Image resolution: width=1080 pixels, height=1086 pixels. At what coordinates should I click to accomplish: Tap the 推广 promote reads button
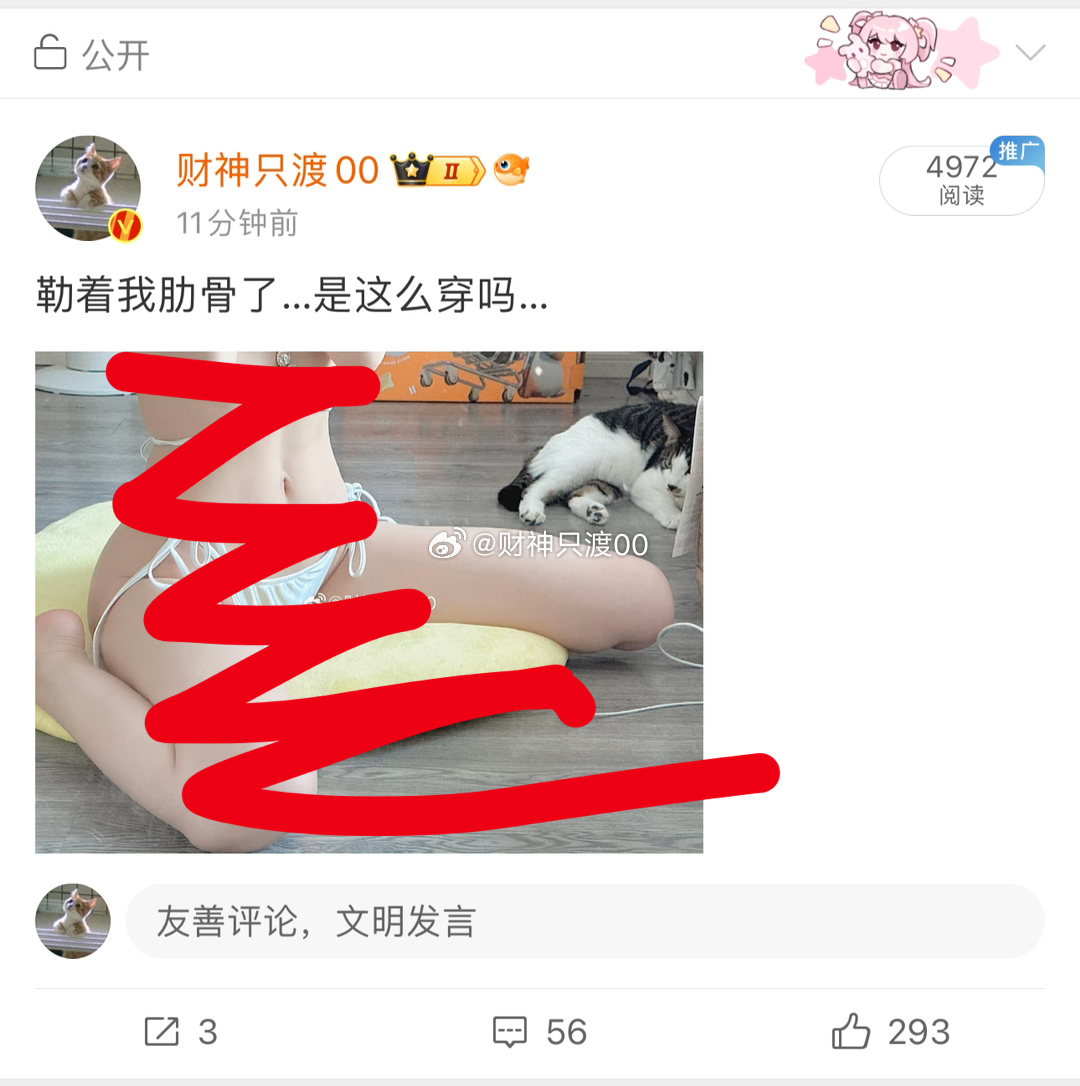point(961,180)
